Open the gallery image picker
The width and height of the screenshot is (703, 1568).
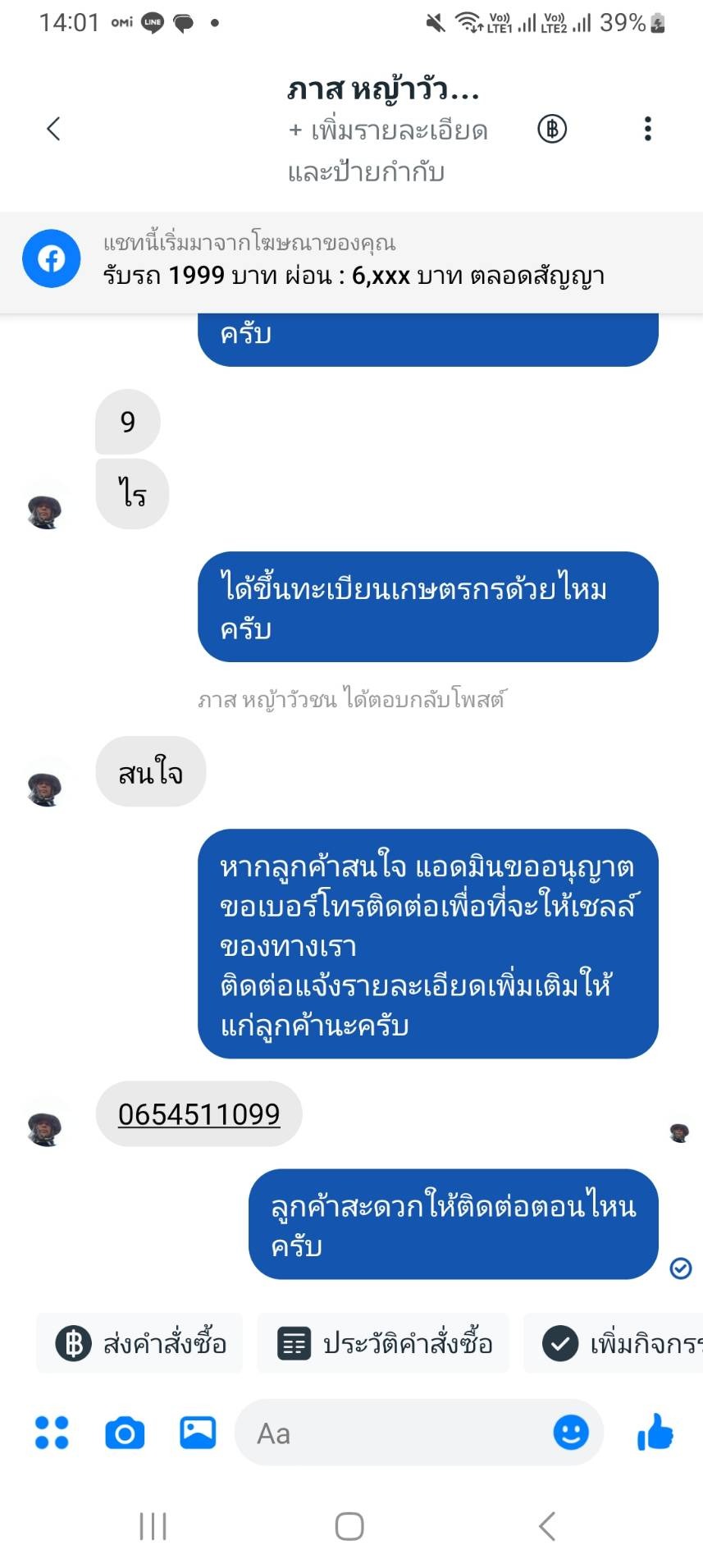pyautogui.click(x=198, y=1433)
